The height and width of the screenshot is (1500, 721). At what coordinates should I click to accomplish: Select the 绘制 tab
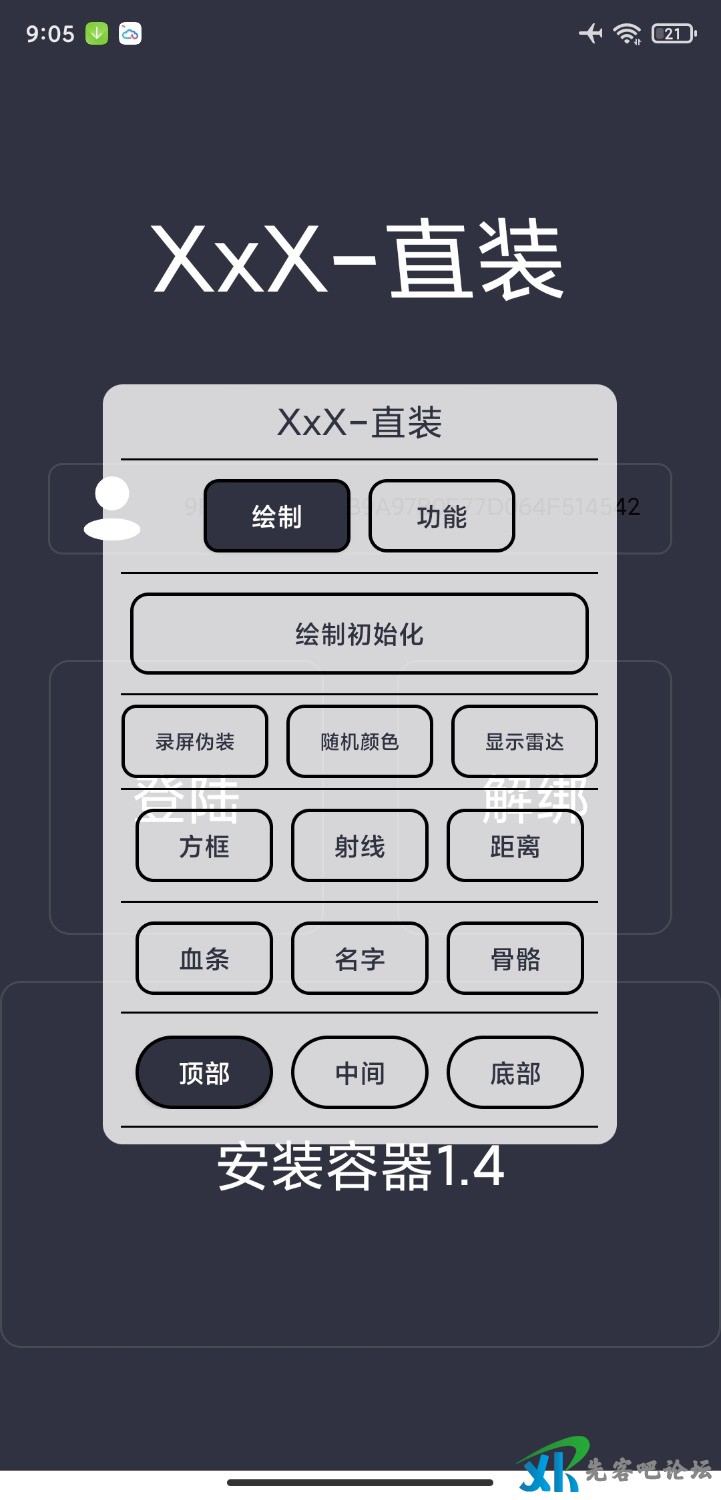(x=277, y=515)
